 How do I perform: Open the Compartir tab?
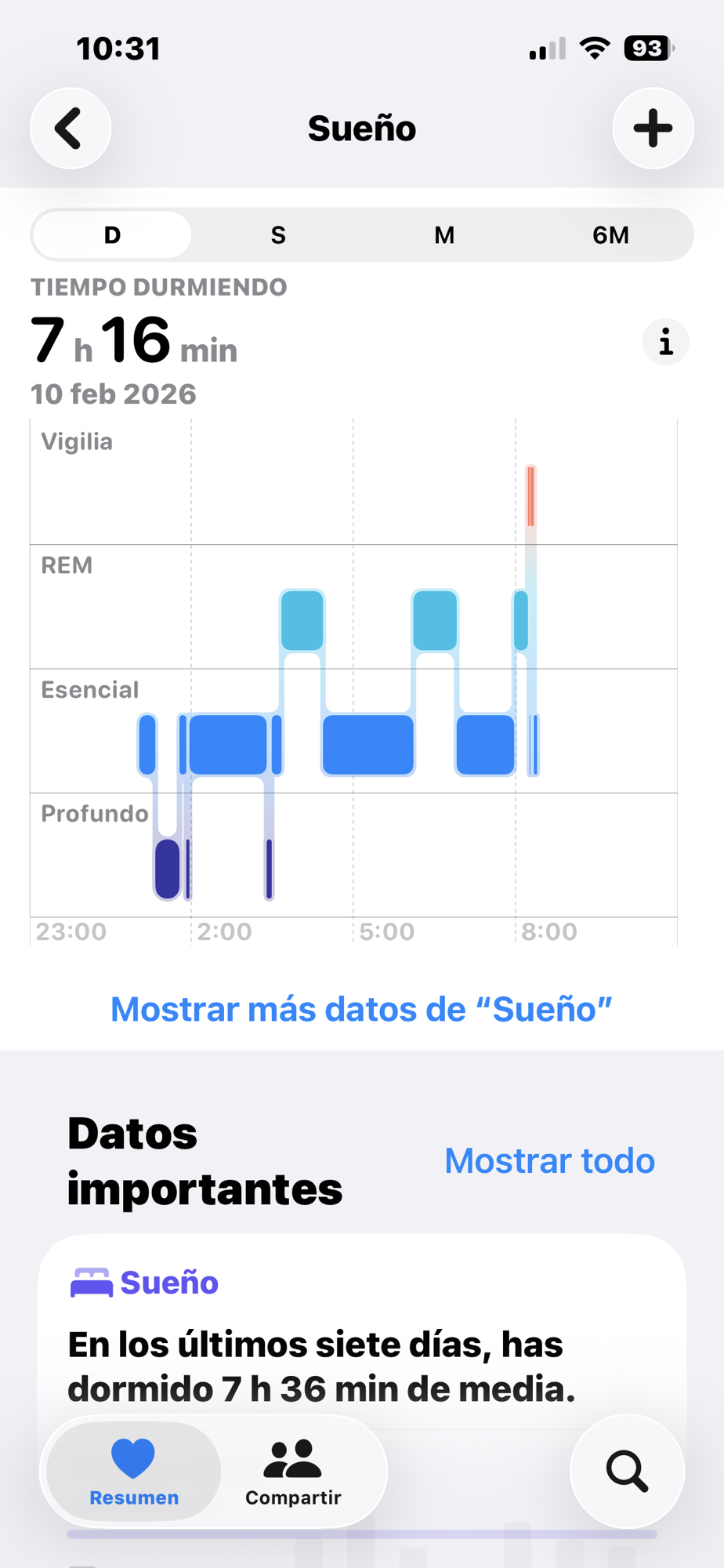[293, 1472]
